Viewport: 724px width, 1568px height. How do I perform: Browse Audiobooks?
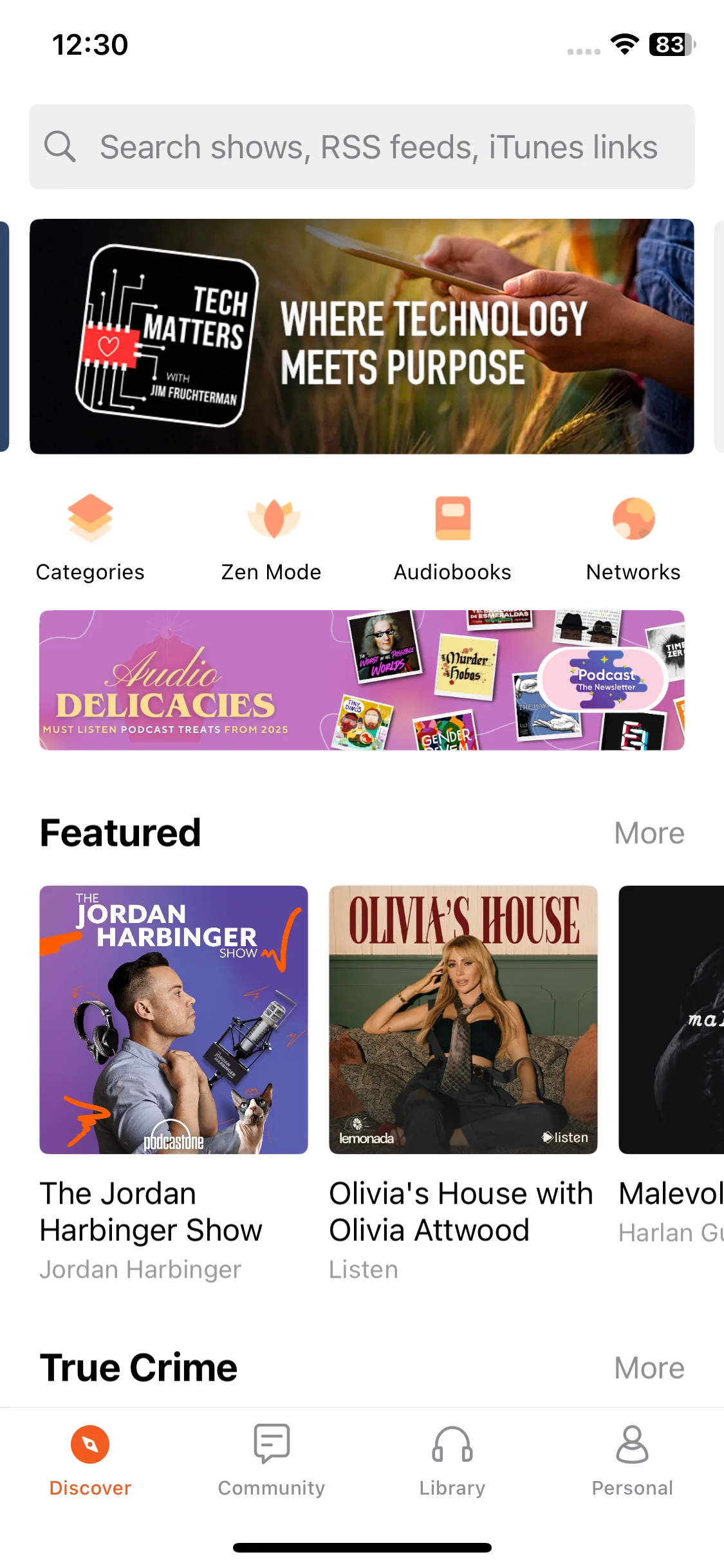(452, 538)
